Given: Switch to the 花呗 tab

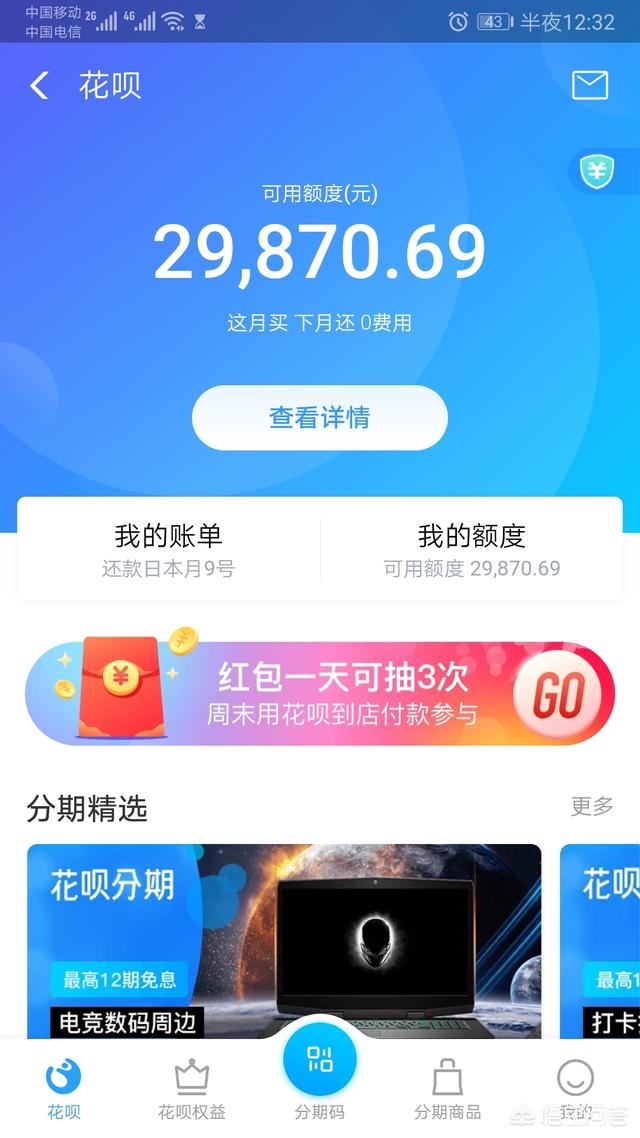Looking at the screenshot, I should (x=64, y=1089).
